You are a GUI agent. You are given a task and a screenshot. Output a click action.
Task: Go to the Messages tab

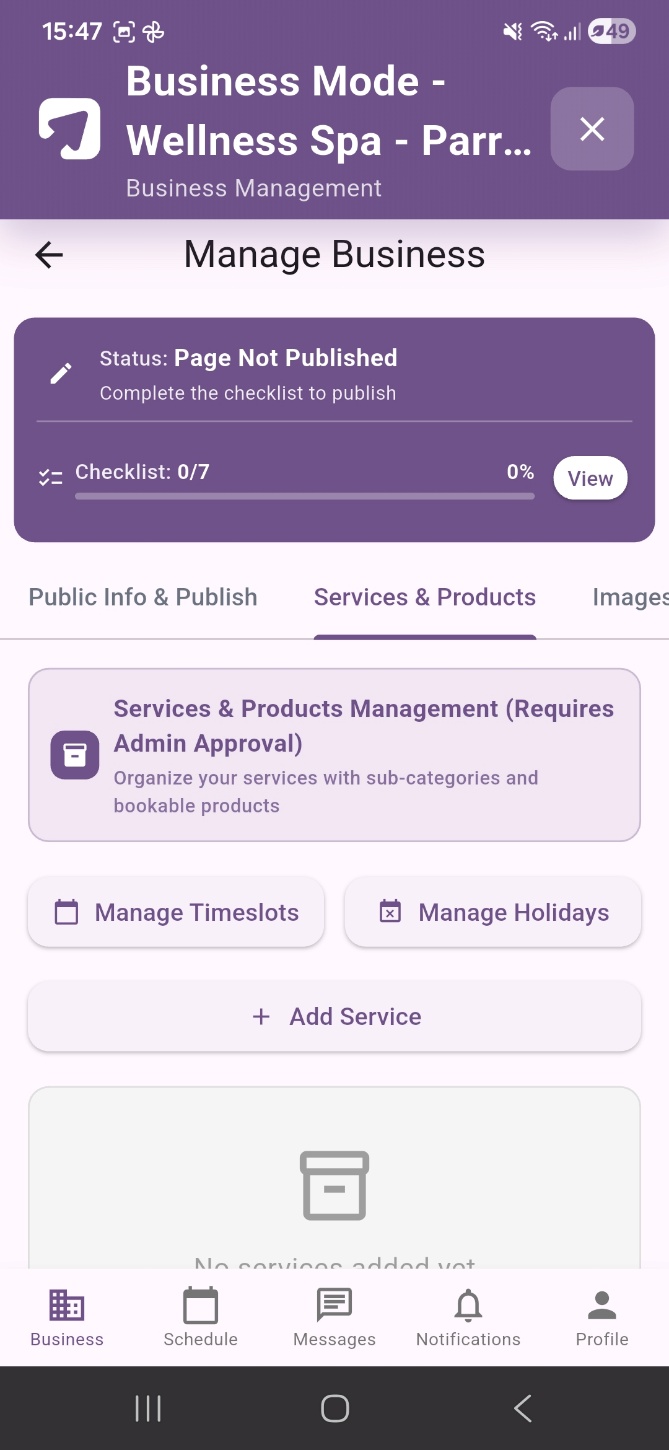click(334, 1318)
